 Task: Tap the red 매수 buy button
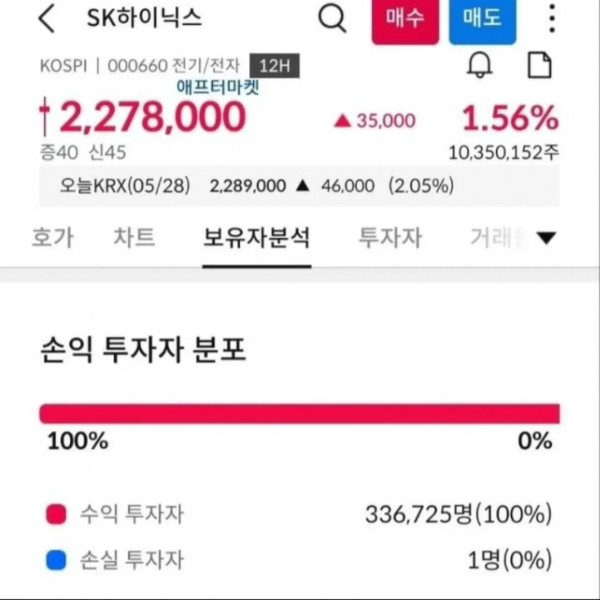[x=405, y=19]
